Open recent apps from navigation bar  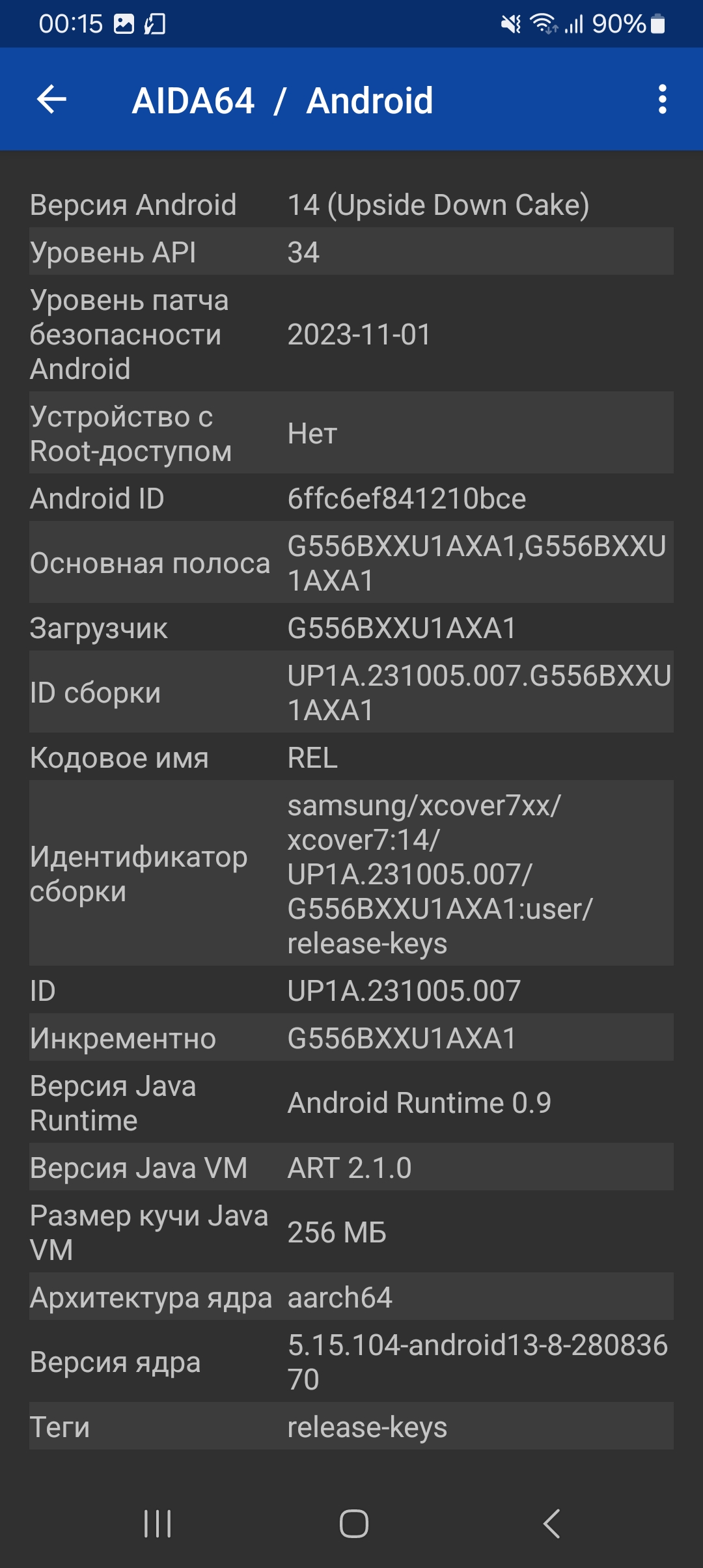[x=158, y=1524]
